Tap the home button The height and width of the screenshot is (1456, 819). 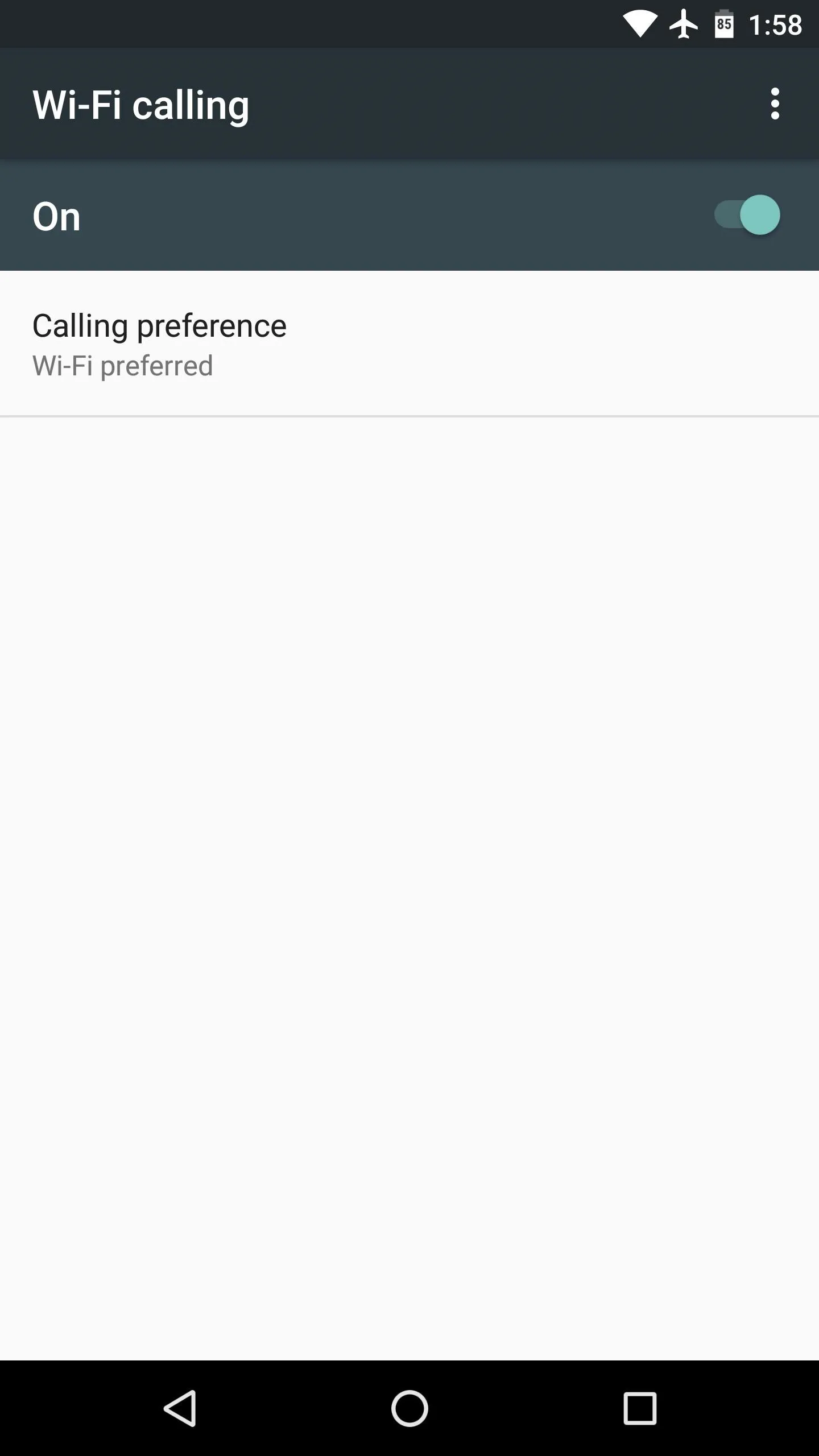click(x=409, y=1408)
